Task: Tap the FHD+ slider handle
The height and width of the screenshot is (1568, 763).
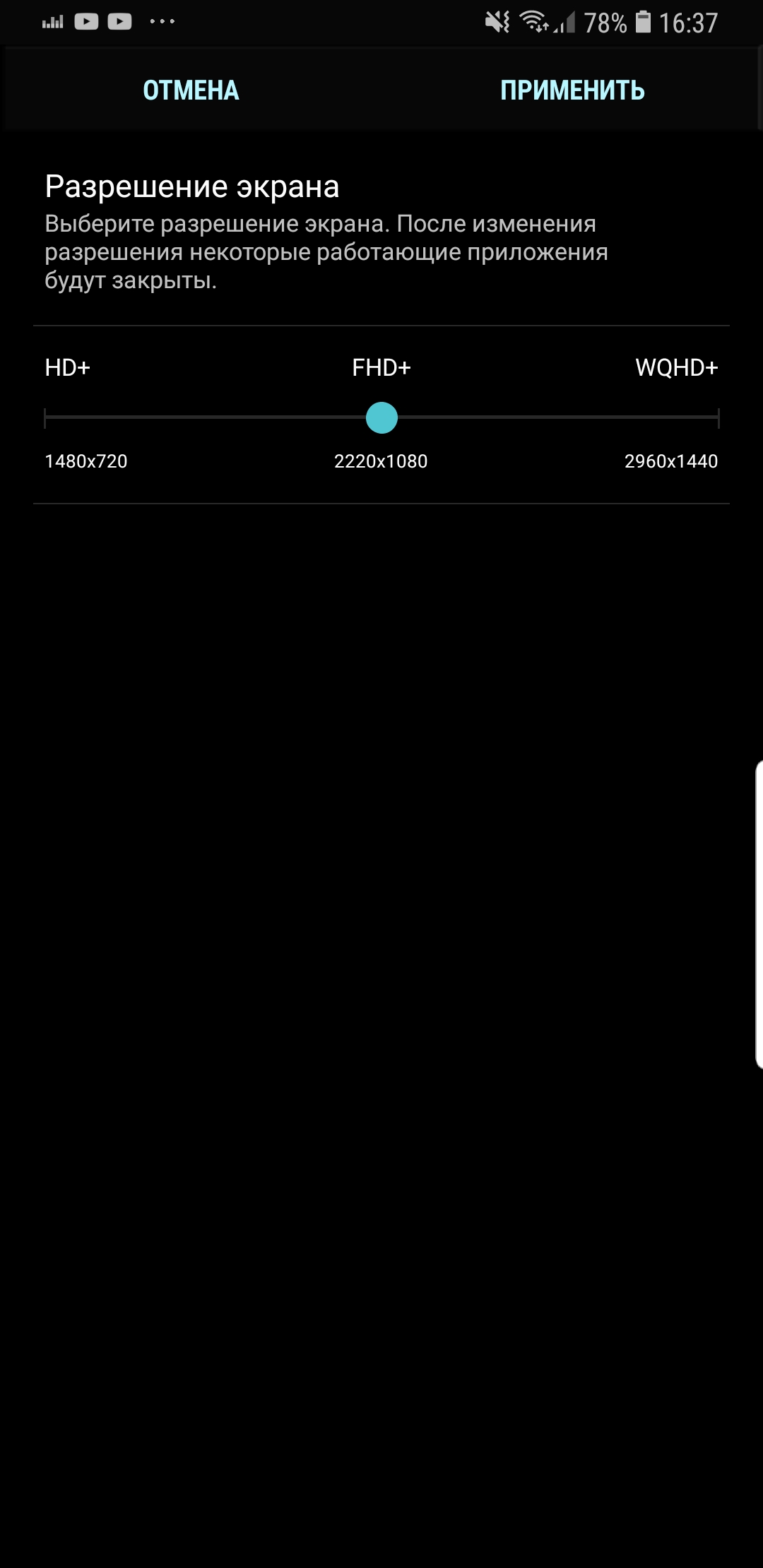Action: (381, 417)
